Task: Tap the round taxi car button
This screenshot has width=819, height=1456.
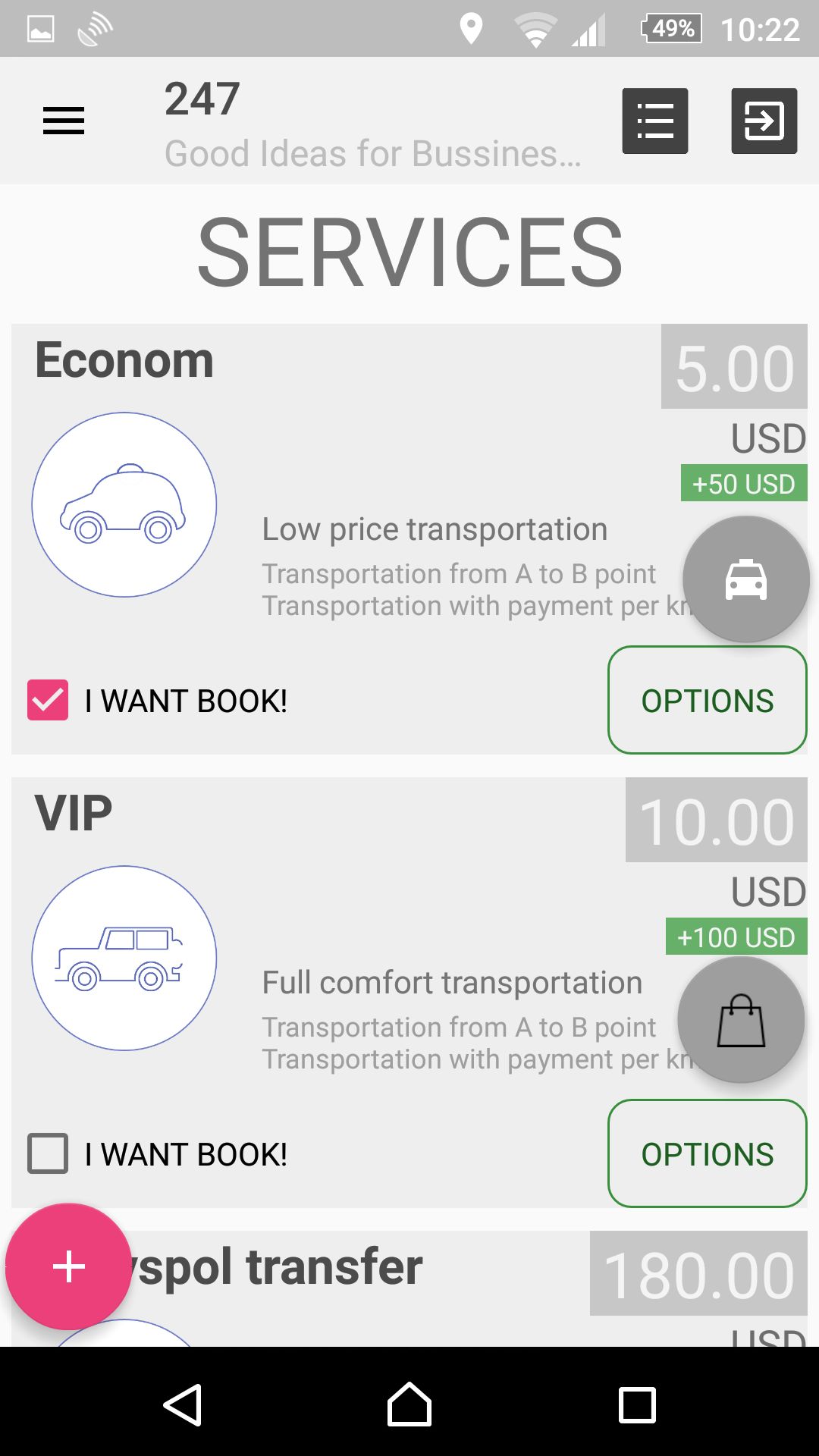Action: pyautogui.click(x=746, y=579)
